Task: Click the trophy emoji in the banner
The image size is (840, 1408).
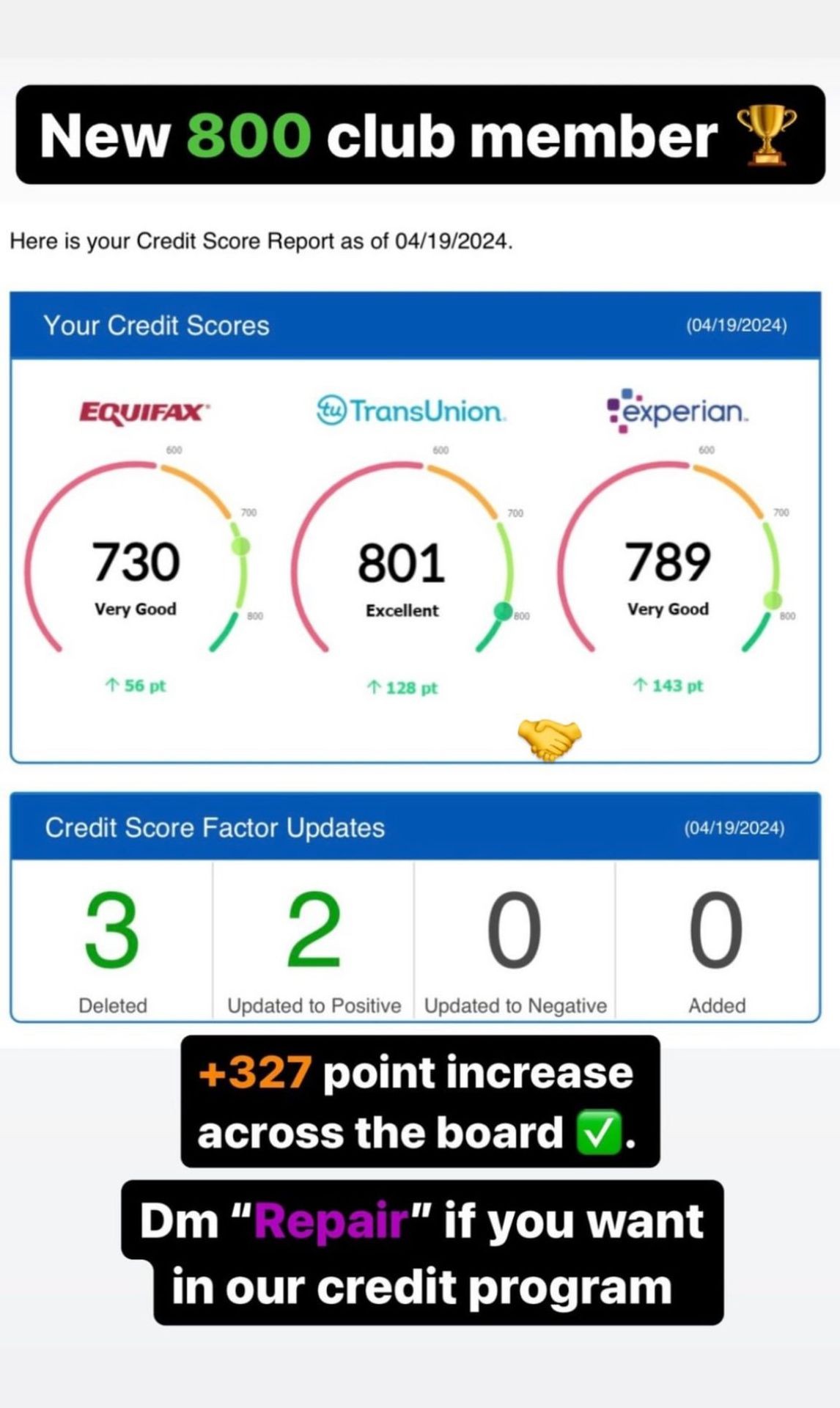Action: [x=767, y=136]
